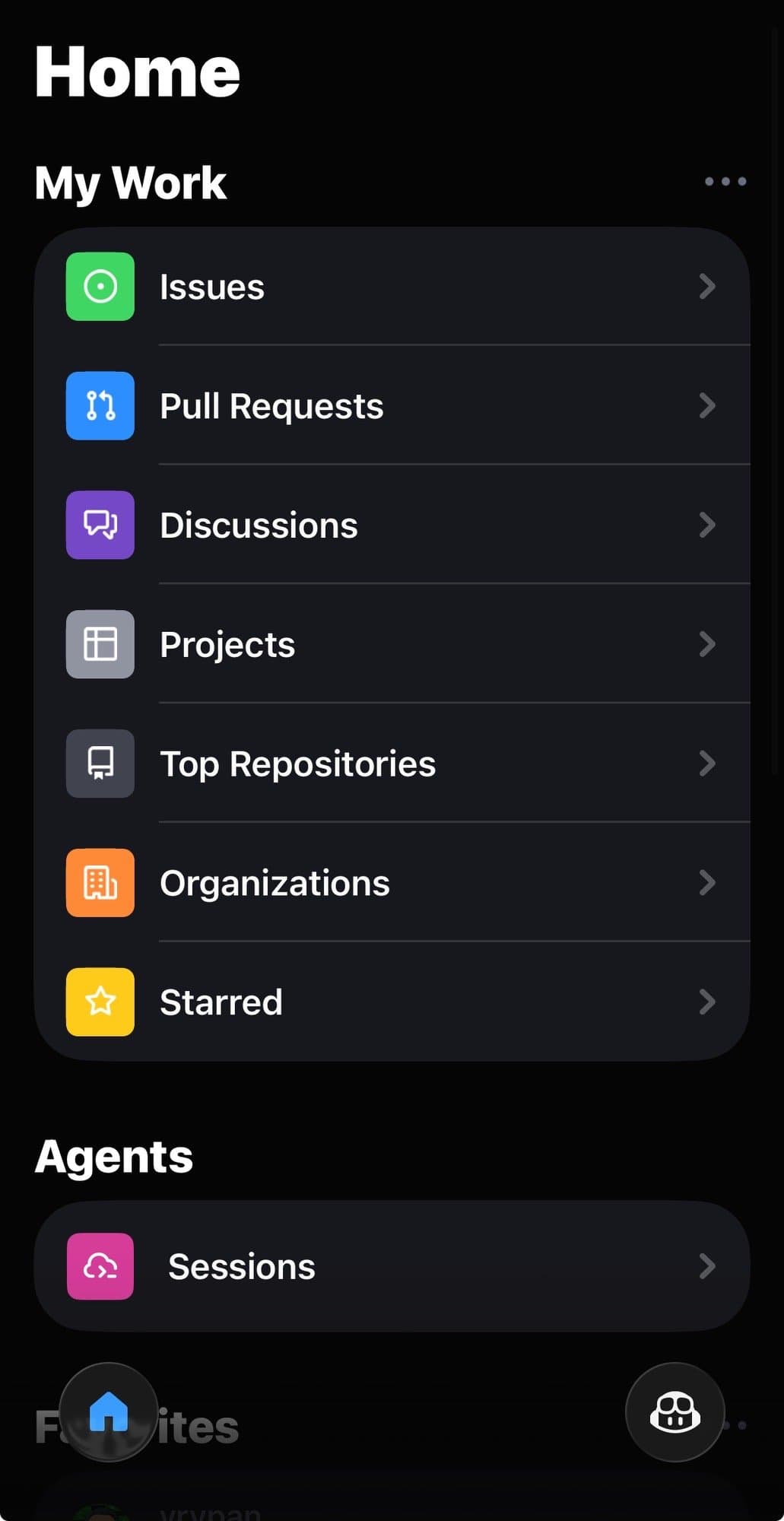The image size is (784, 1521).
Task: View your Starred repositories
Action: click(221, 1002)
